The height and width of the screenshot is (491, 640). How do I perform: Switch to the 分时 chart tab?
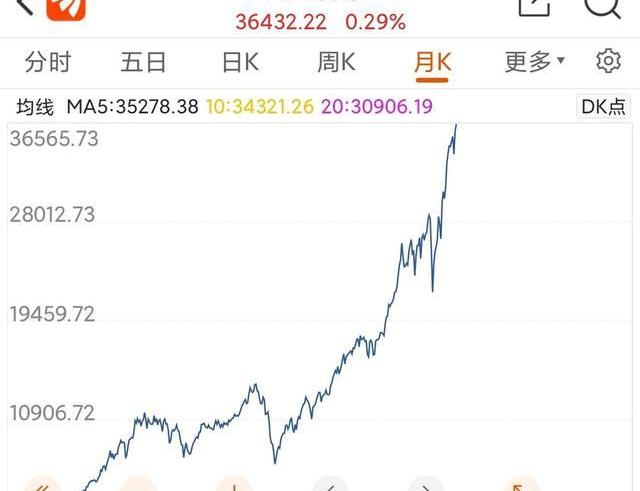[48, 63]
